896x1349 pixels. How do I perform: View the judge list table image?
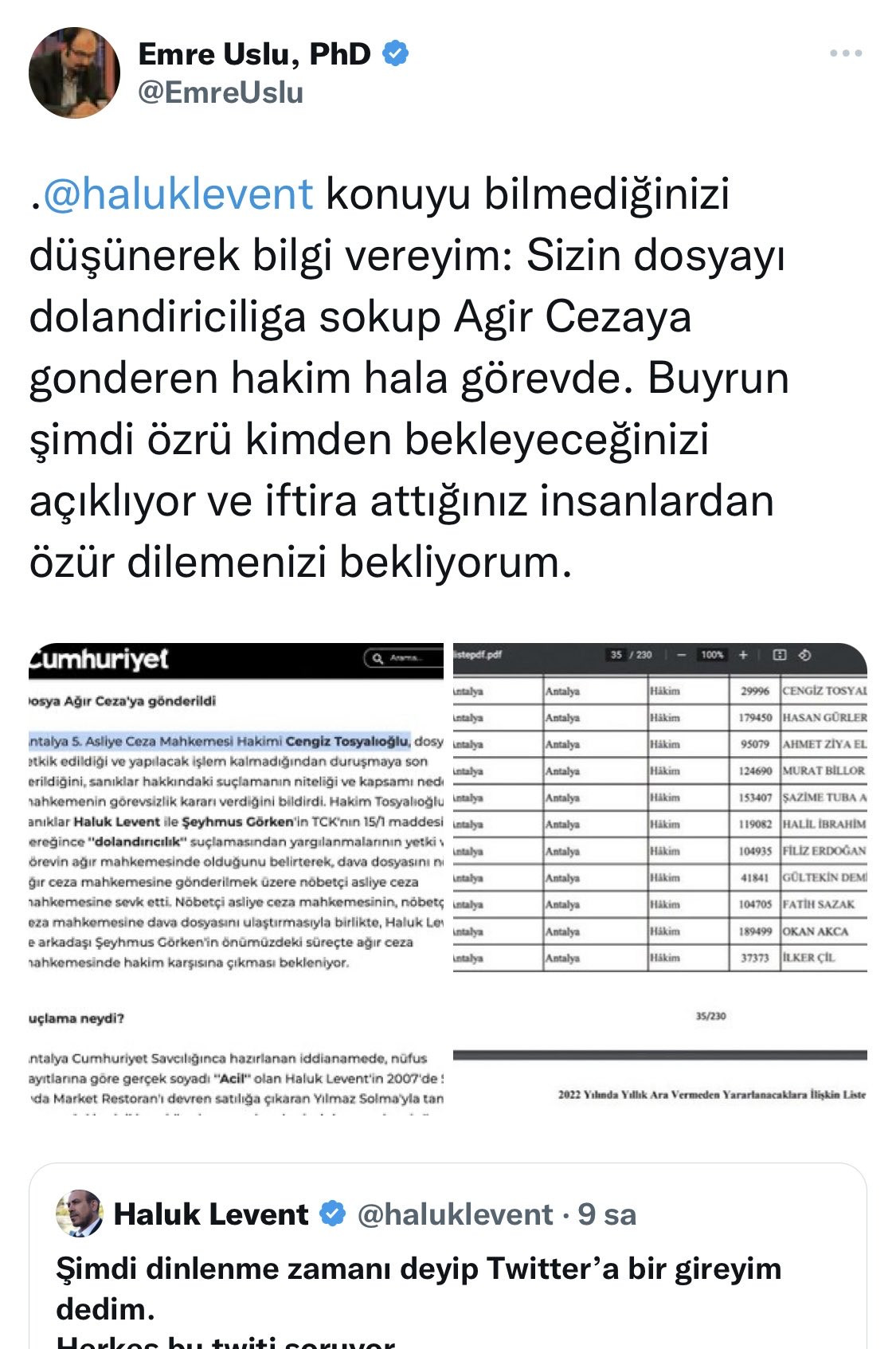[x=660, y=879]
